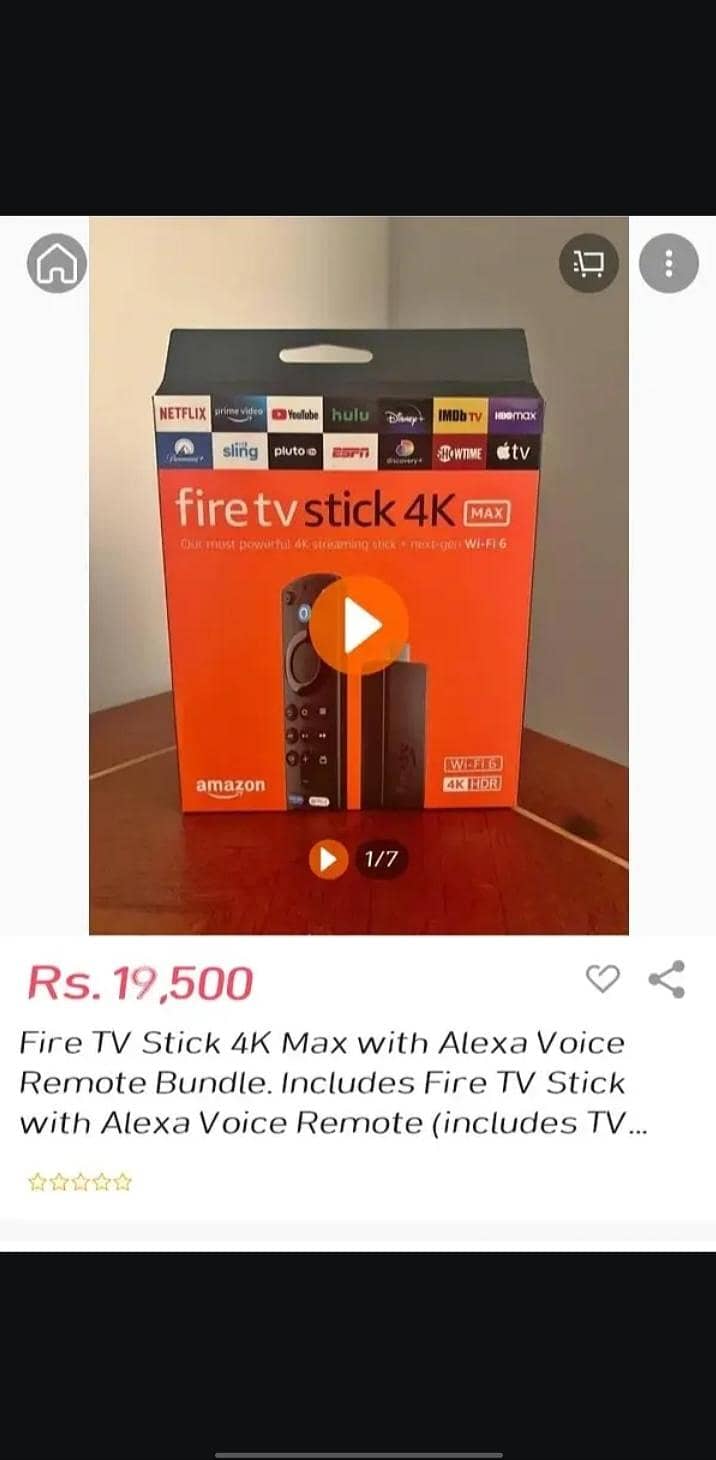Image resolution: width=716 pixels, height=1460 pixels.
Task: Go to the store home page
Action: click(57, 264)
